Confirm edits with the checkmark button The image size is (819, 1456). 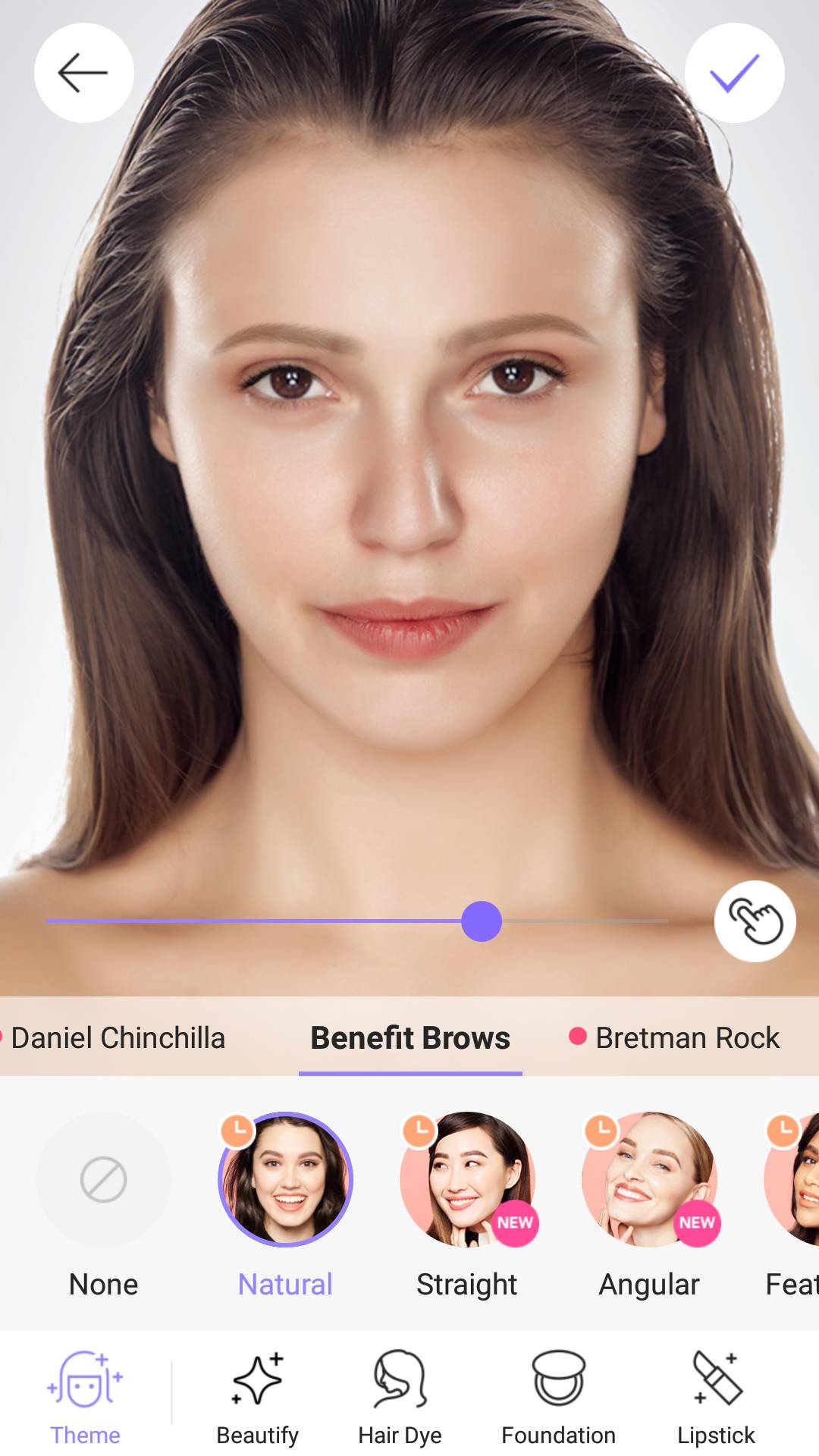(x=734, y=73)
